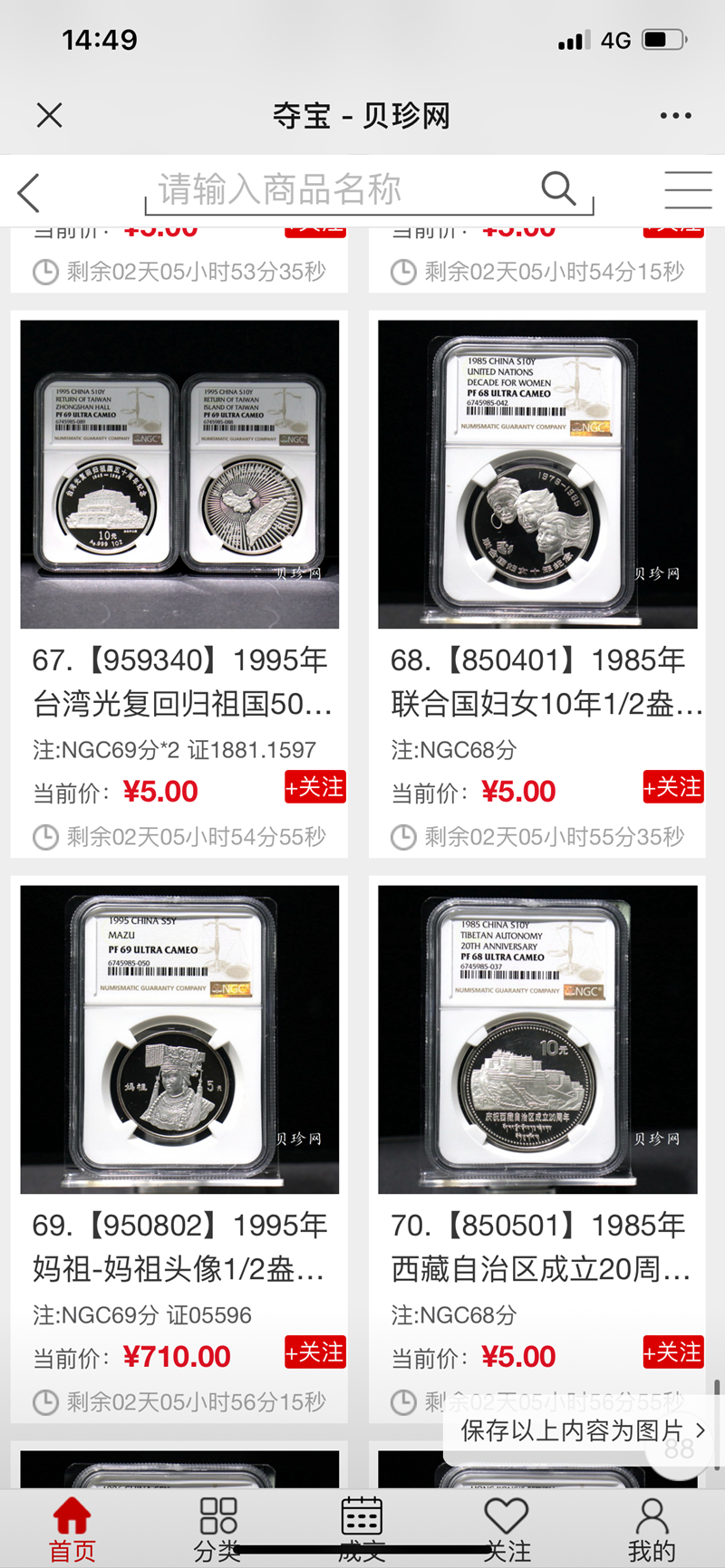Tap 保存以上内容为图片 banner
Screen dimensions: 725x1568
point(580,1430)
